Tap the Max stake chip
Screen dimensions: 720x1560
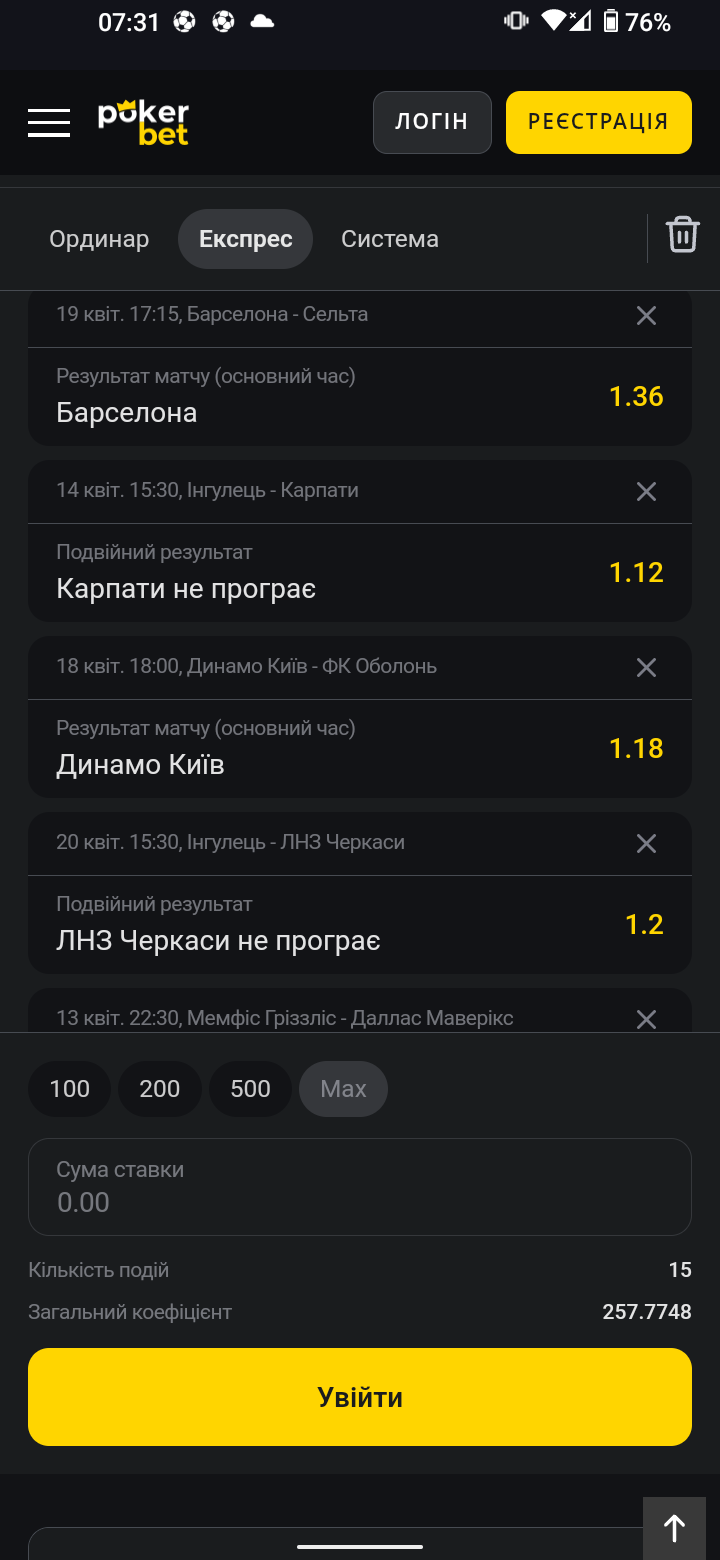point(343,1089)
